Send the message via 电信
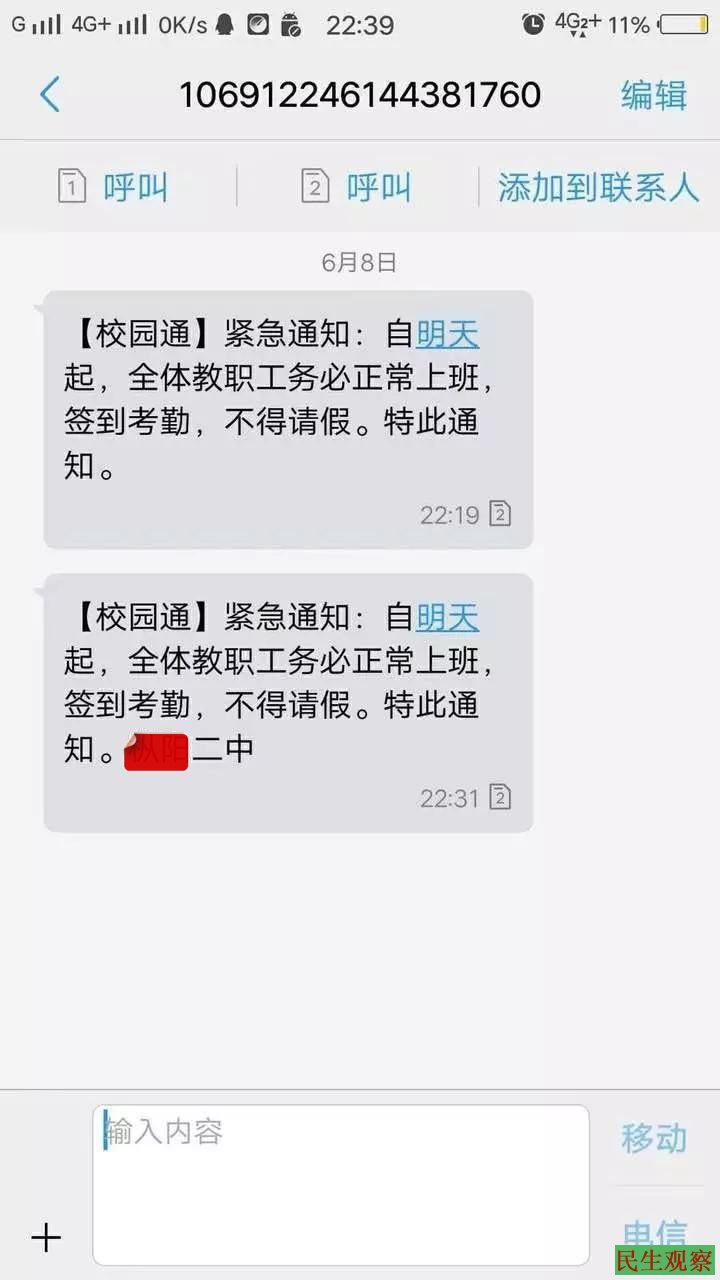 tap(654, 1235)
